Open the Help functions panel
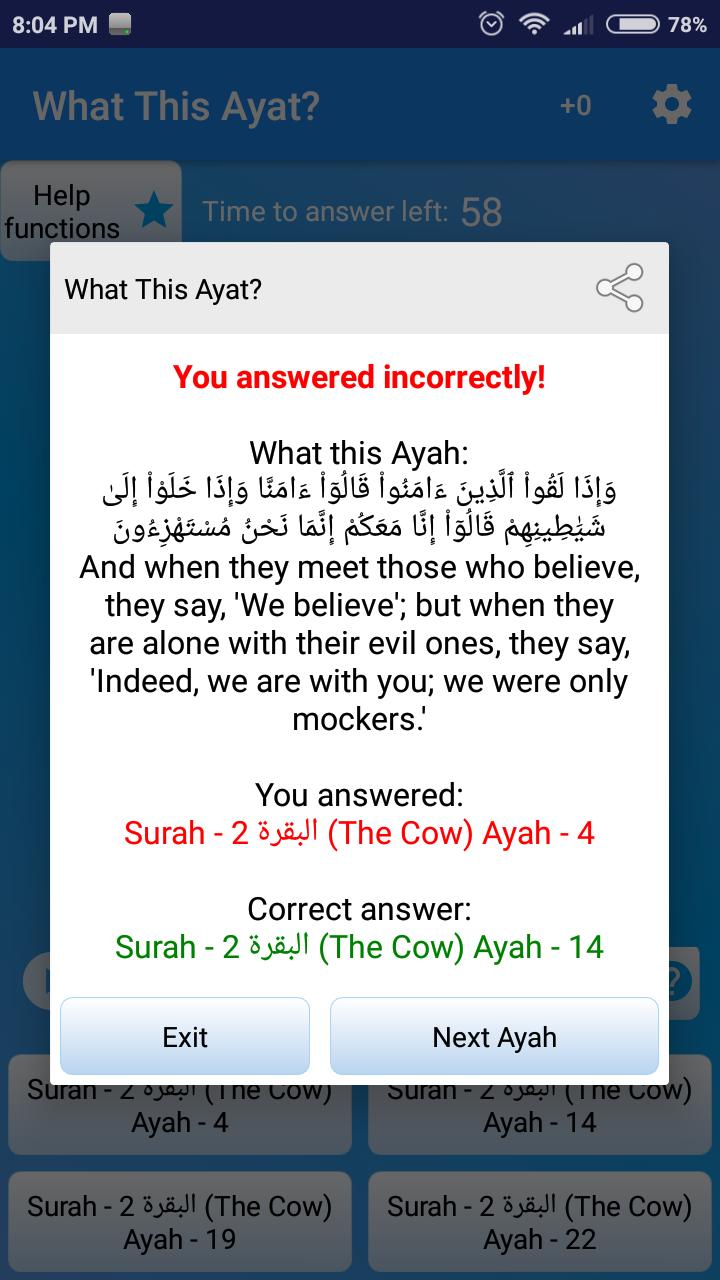This screenshot has height=1280, width=720. point(60,210)
